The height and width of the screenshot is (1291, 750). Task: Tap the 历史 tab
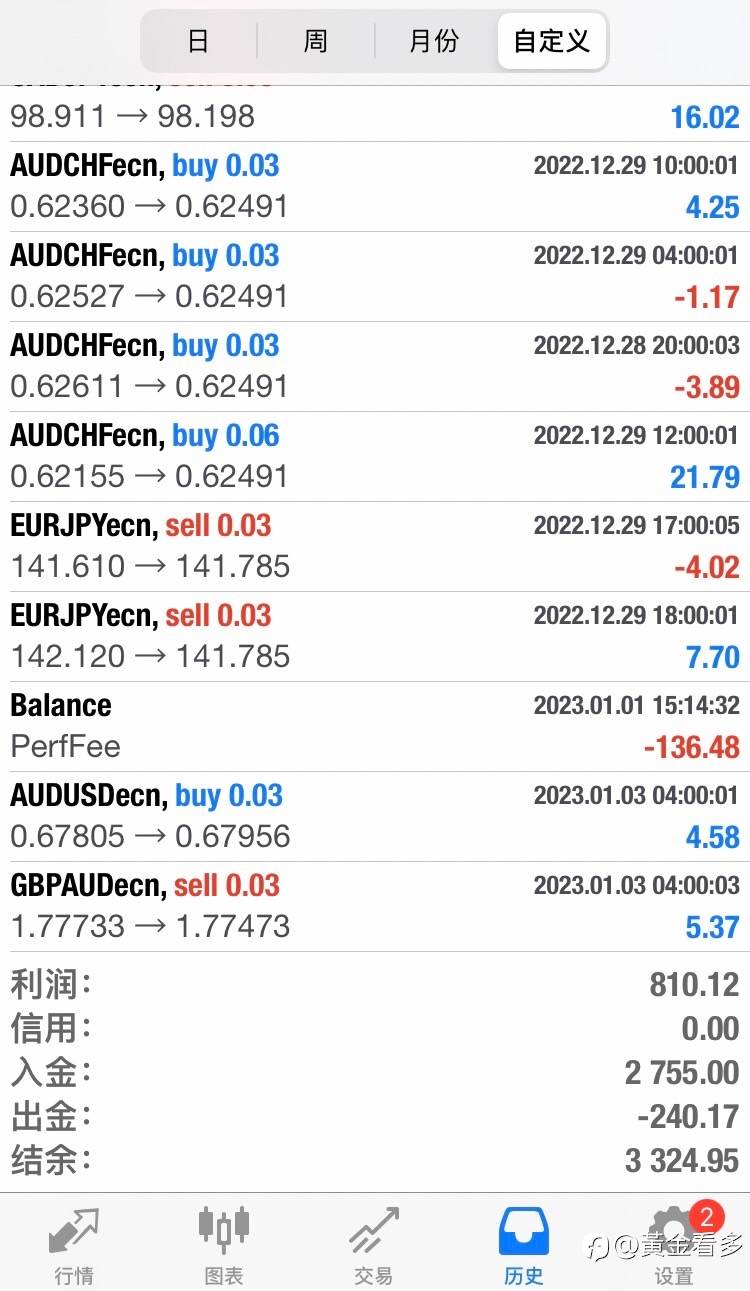point(524,1244)
